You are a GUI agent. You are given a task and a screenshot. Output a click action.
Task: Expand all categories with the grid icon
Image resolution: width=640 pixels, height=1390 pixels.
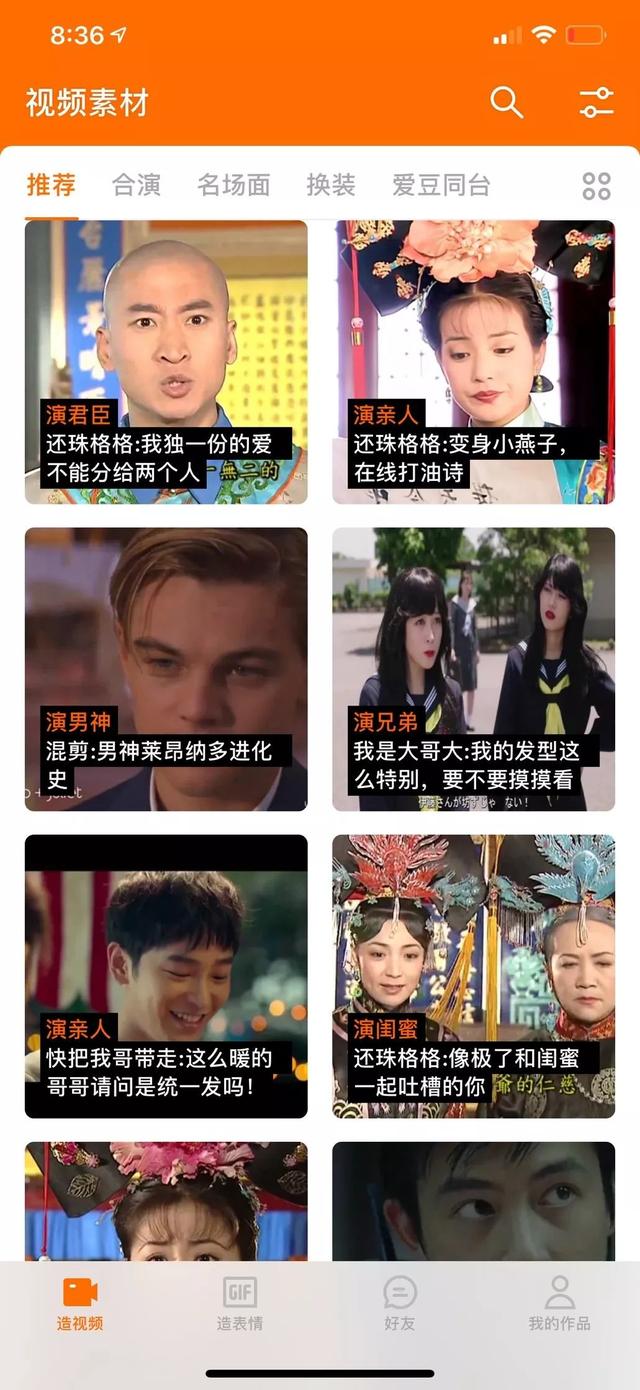pyautogui.click(x=596, y=186)
